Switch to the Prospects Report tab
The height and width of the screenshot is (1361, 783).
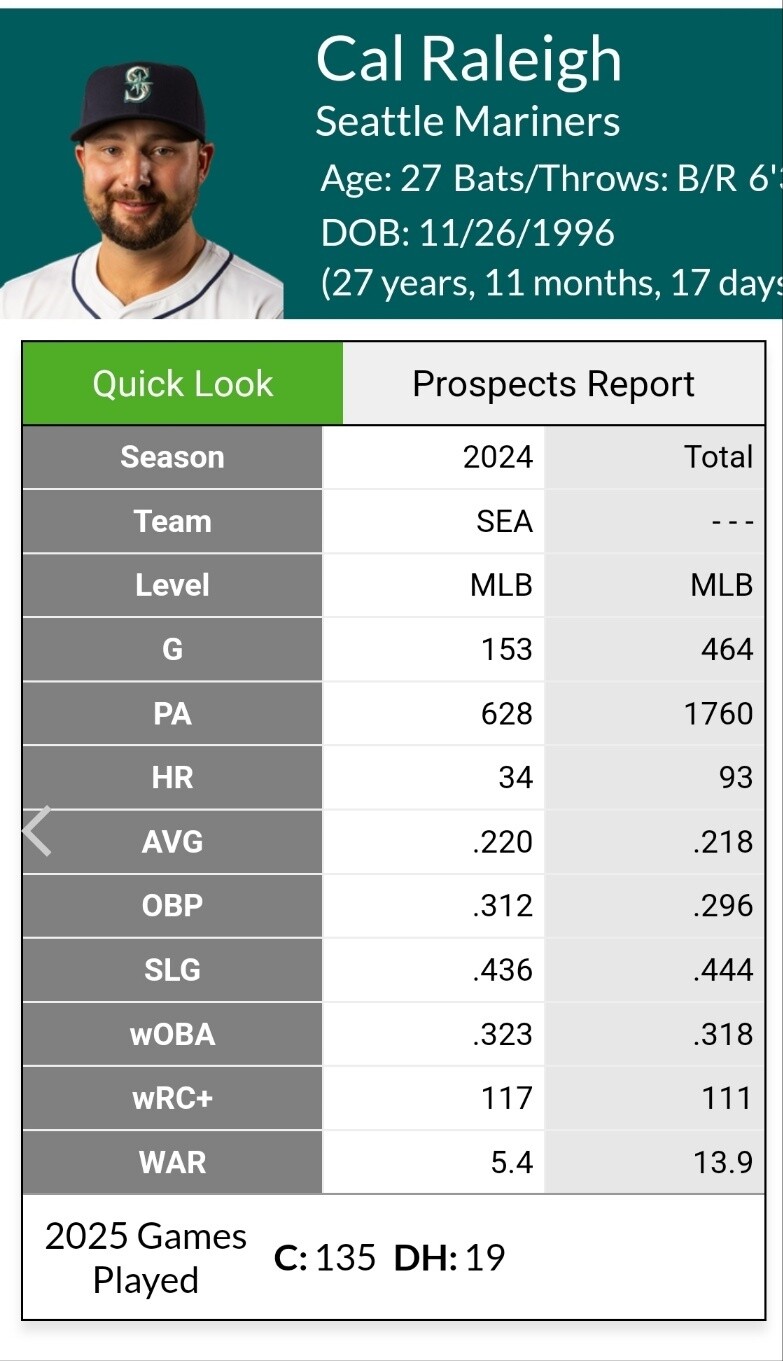click(554, 384)
